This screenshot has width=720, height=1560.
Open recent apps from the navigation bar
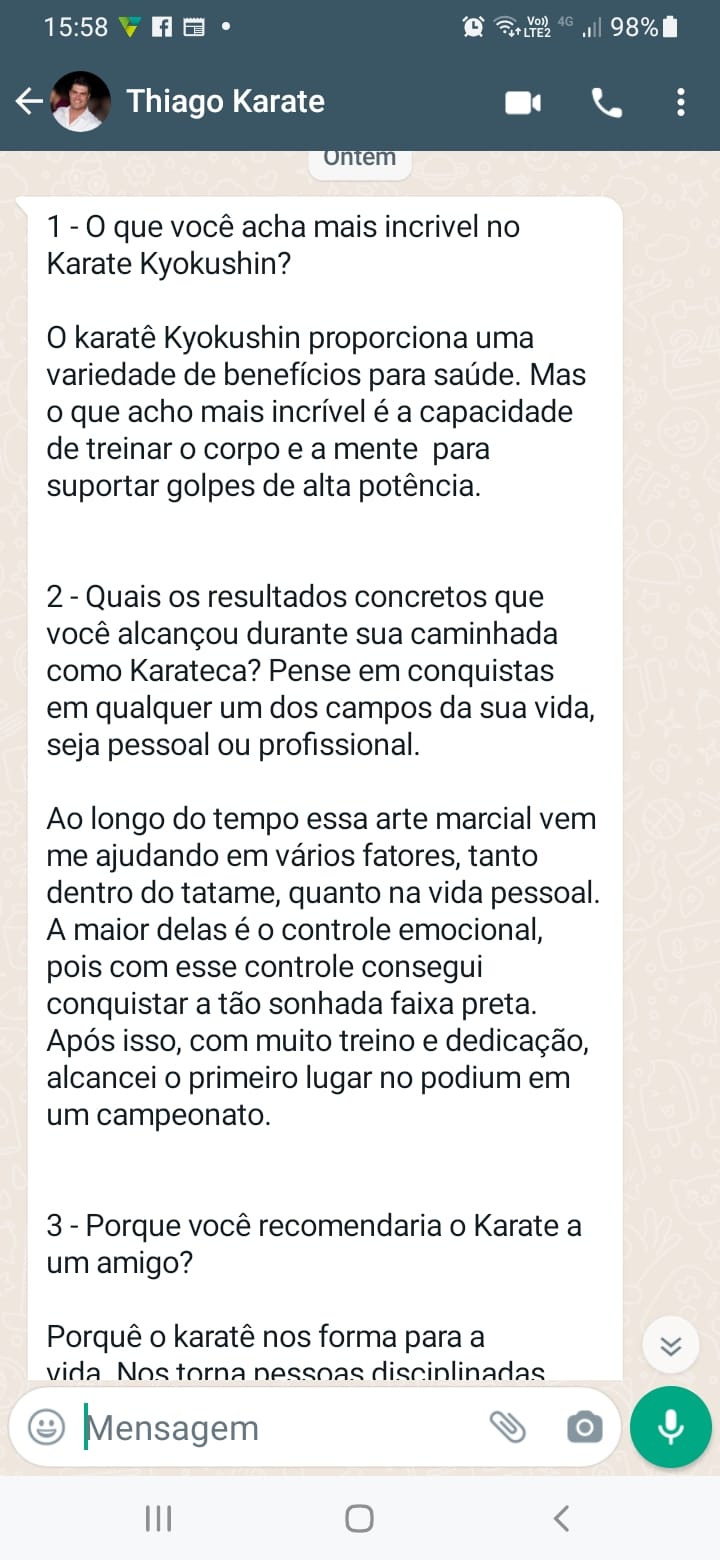[x=159, y=1519]
